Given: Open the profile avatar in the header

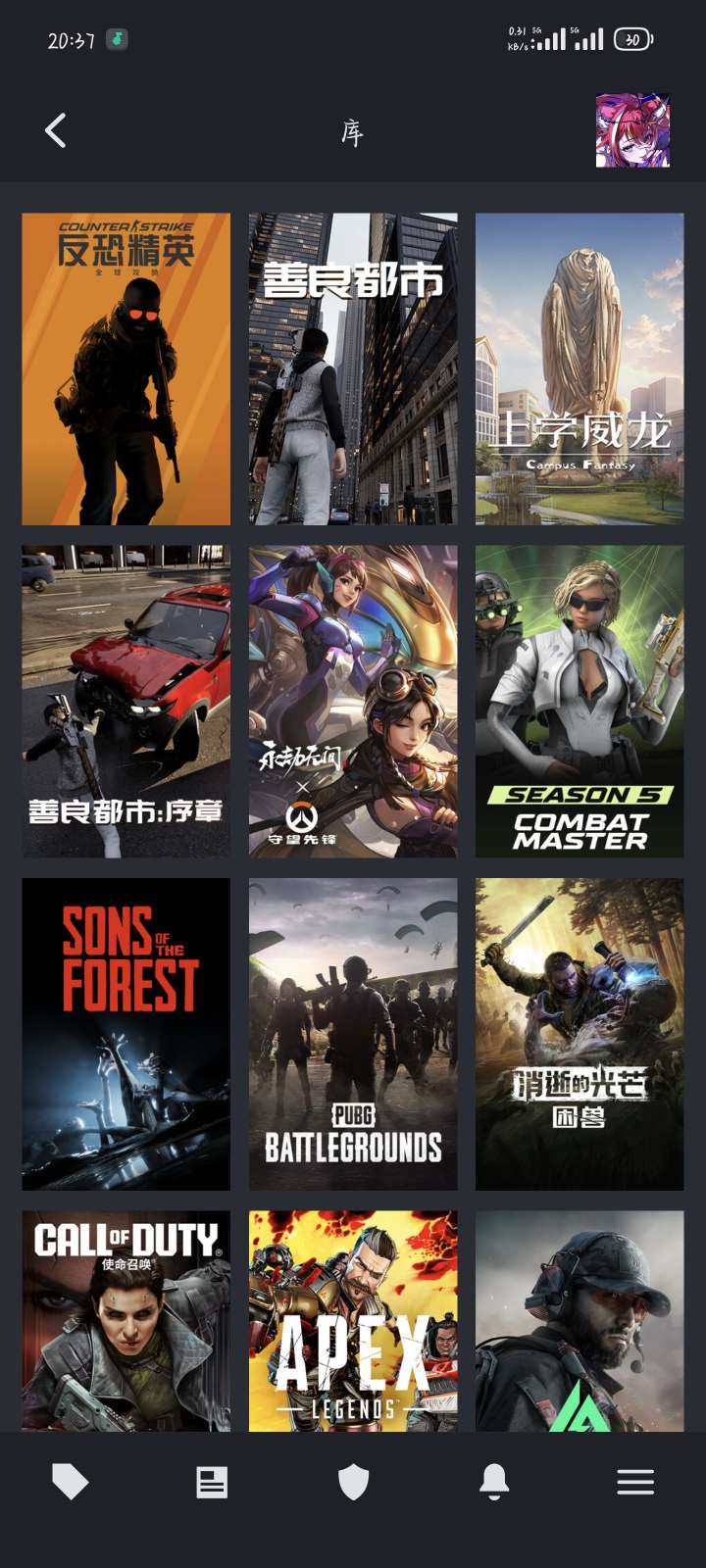Looking at the screenshot, I should point(632,130).
